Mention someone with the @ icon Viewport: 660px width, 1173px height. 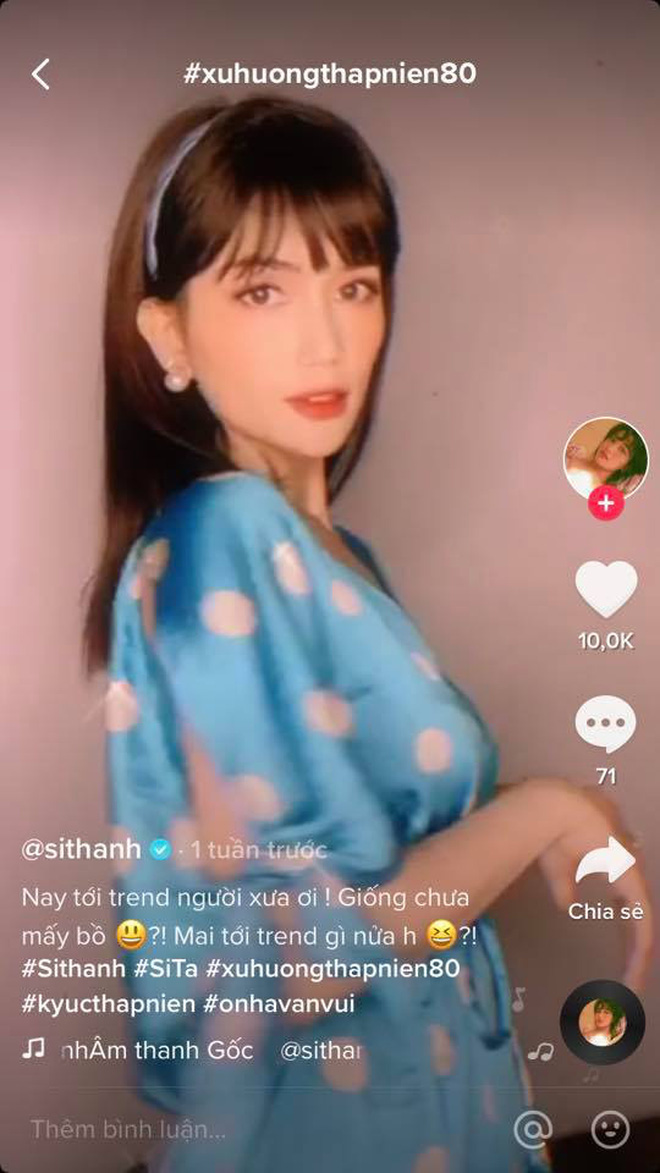click(x=533, y=1129)
